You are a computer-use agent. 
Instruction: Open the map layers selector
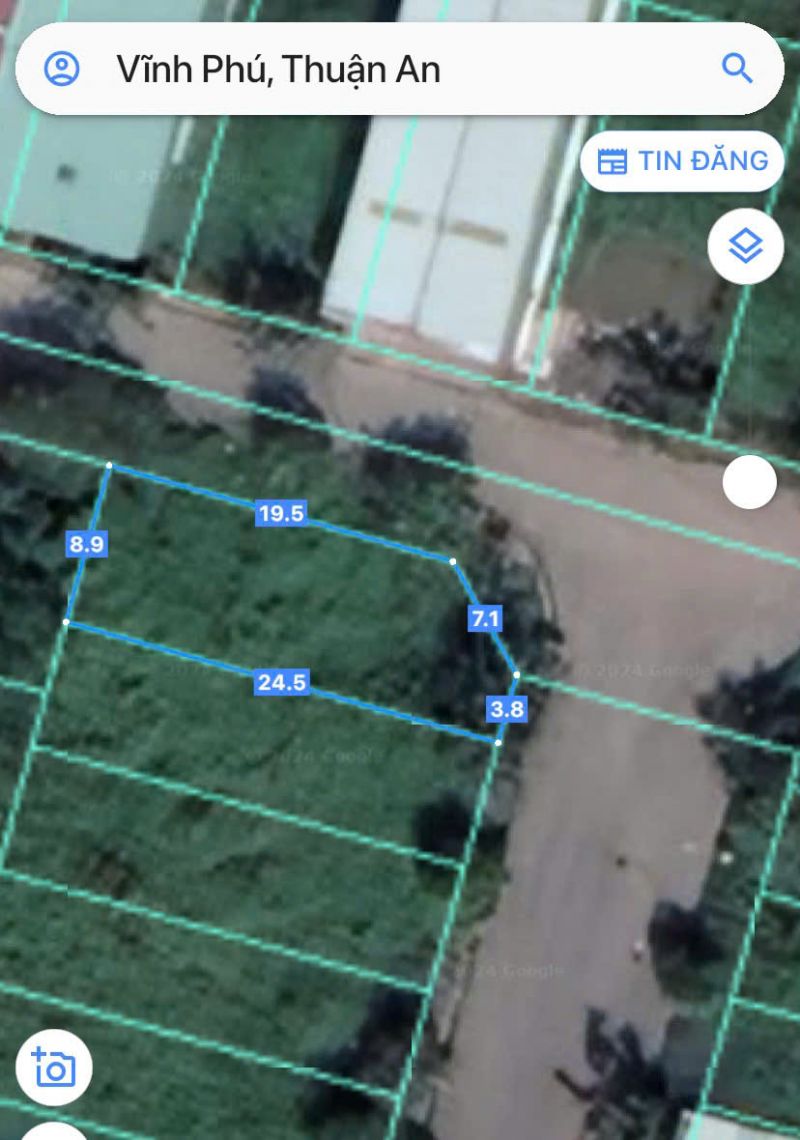point(745,245)
